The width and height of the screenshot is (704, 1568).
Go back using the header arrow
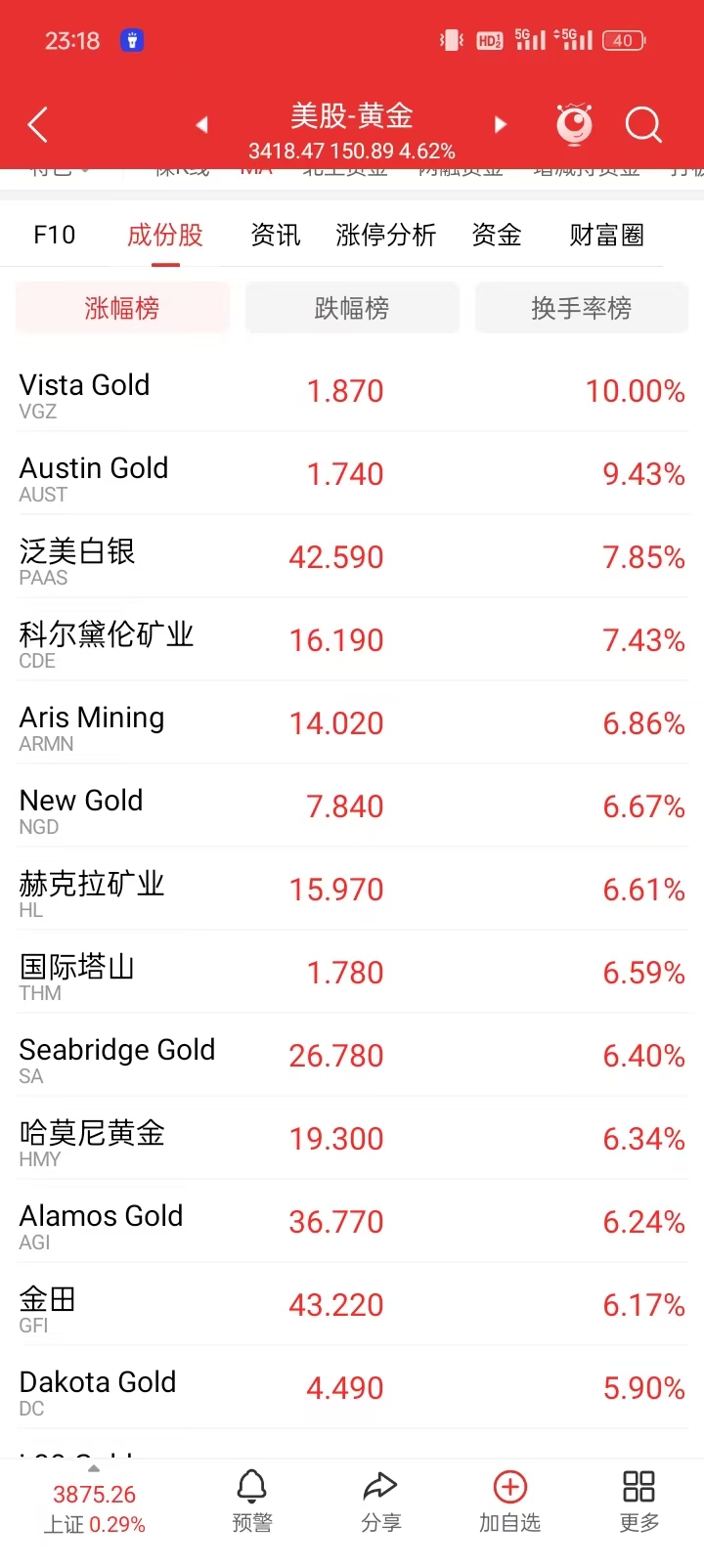(x=38, y=125)
